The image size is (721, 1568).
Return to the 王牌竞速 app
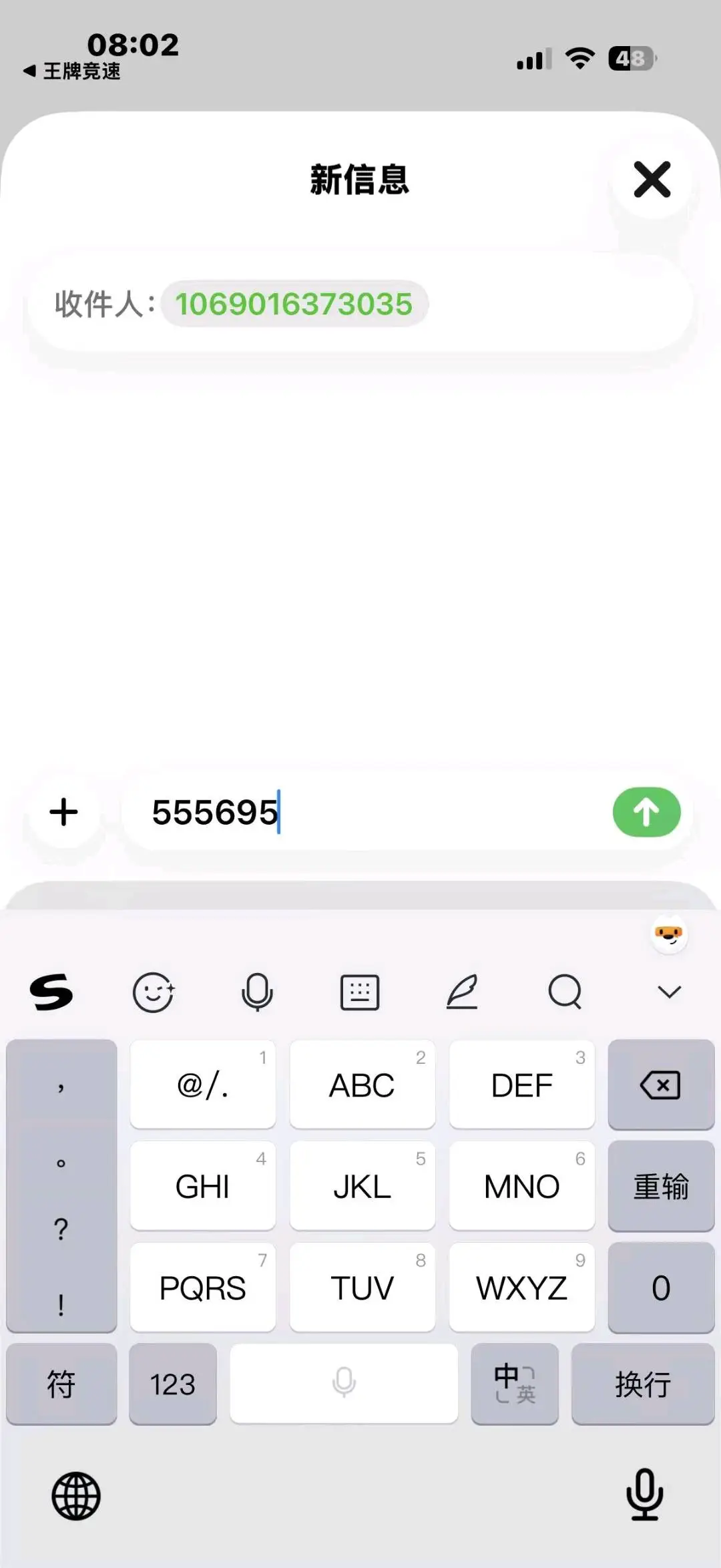click(x=72, y=71)
